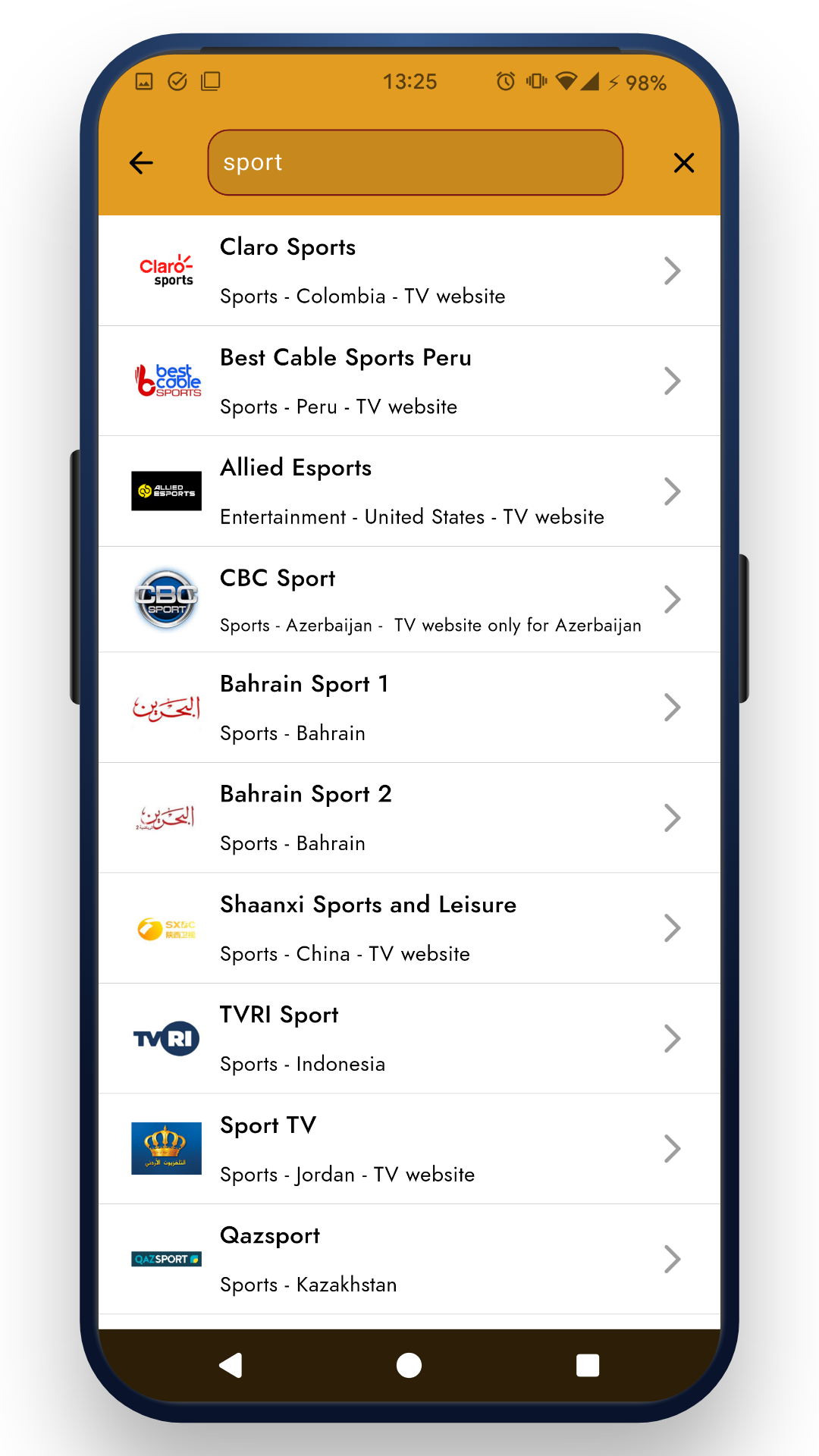The height and width of the screenshot is (1456, 819).
Task: Select TVRI Sport from Indonesia
Action: pyautogui.click(x=409, y=1038)
